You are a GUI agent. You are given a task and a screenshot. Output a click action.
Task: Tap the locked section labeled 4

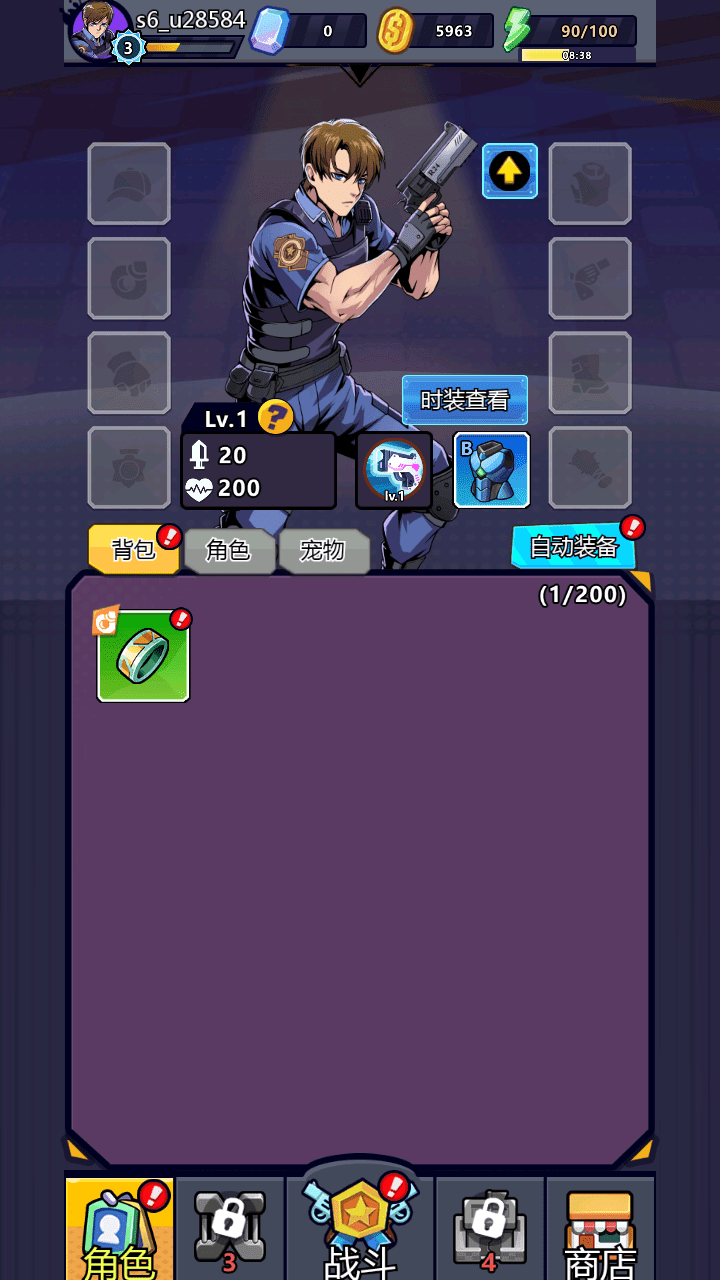click(489, 1228)
